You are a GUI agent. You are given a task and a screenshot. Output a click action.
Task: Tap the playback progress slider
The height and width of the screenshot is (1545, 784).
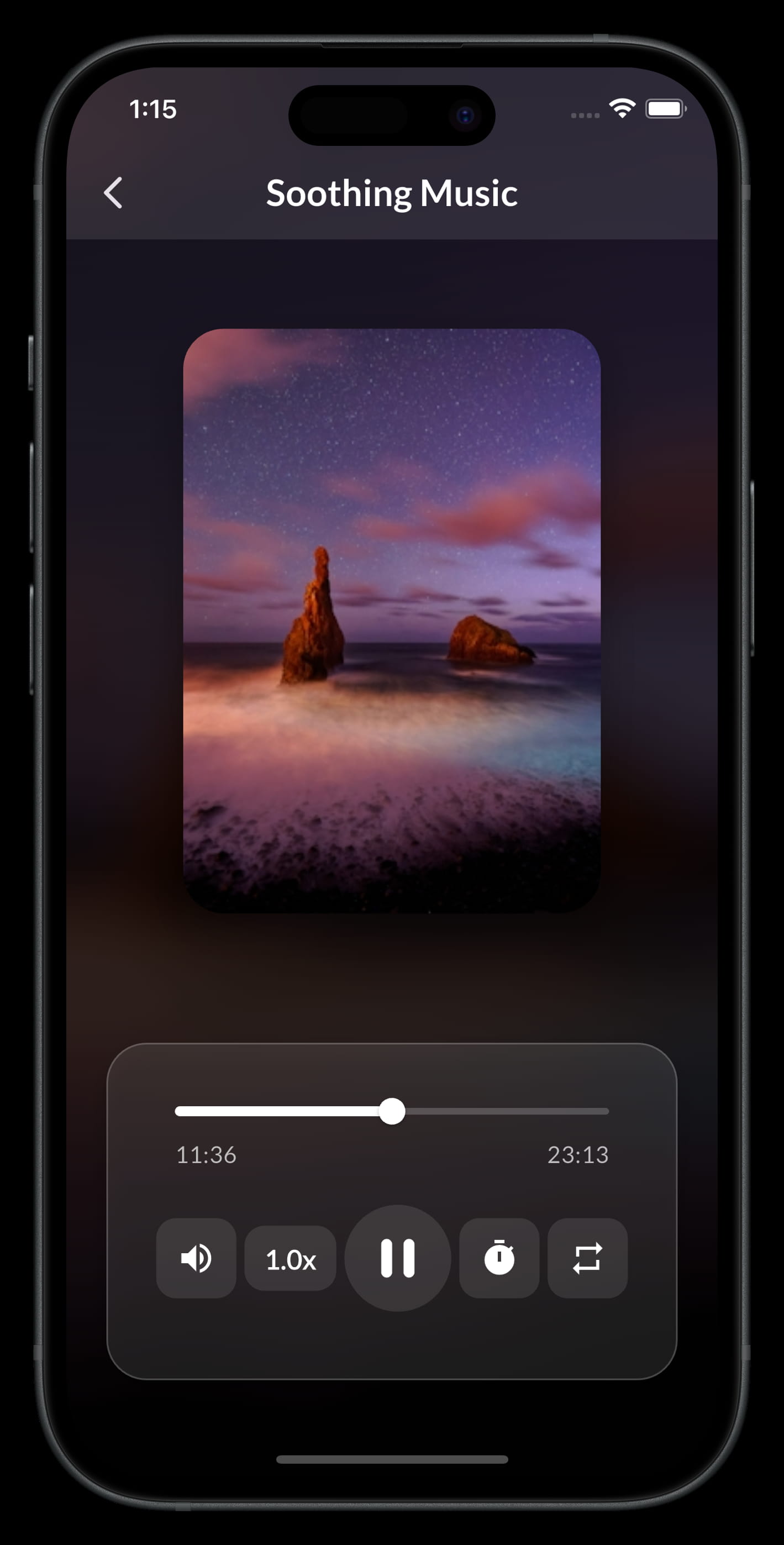pos(392,1111)
